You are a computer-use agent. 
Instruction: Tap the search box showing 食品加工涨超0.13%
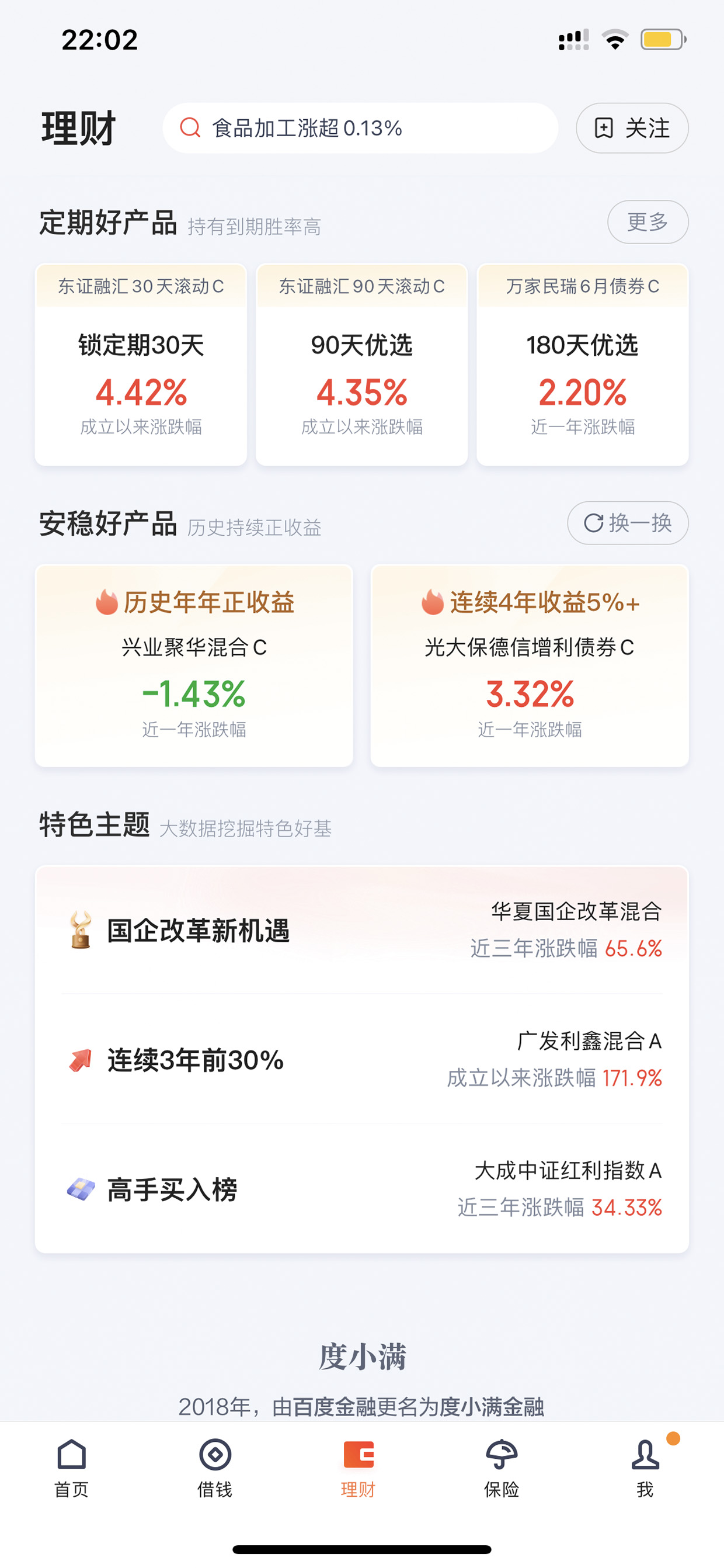[360, 128]
